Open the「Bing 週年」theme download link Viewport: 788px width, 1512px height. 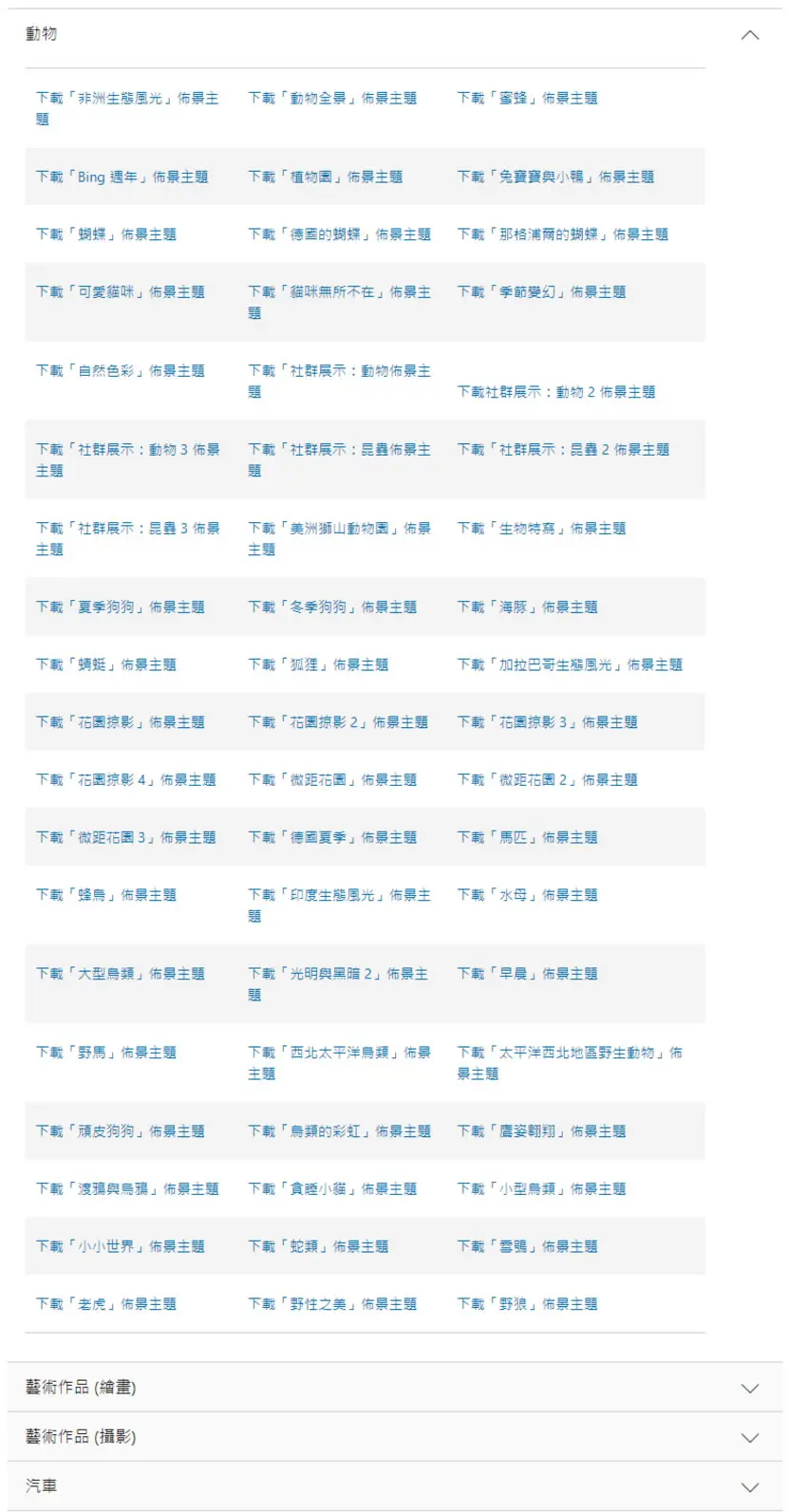tap(122, 177)
